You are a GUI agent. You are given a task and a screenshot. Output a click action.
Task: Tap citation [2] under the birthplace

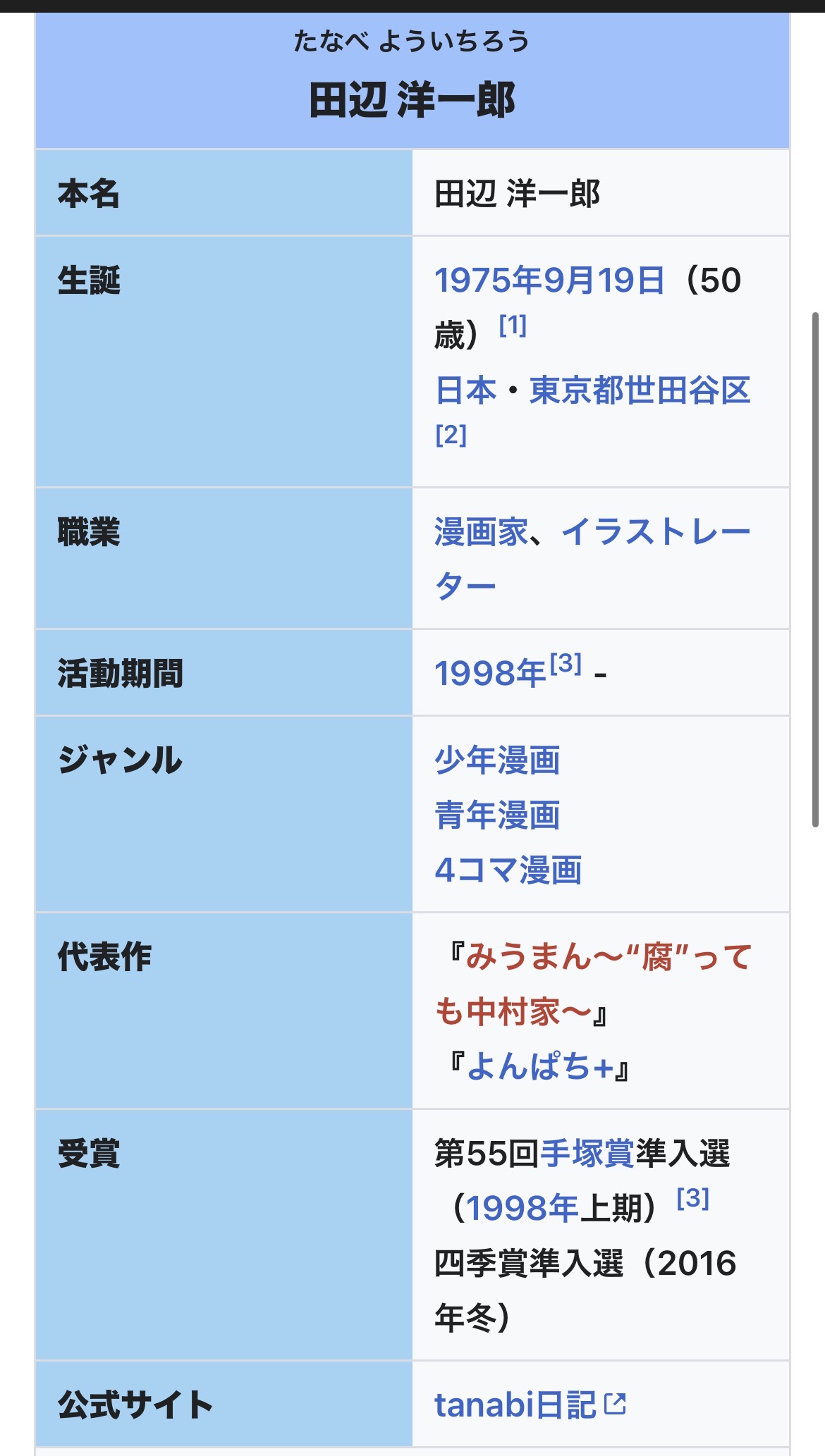tap(451, 435)
